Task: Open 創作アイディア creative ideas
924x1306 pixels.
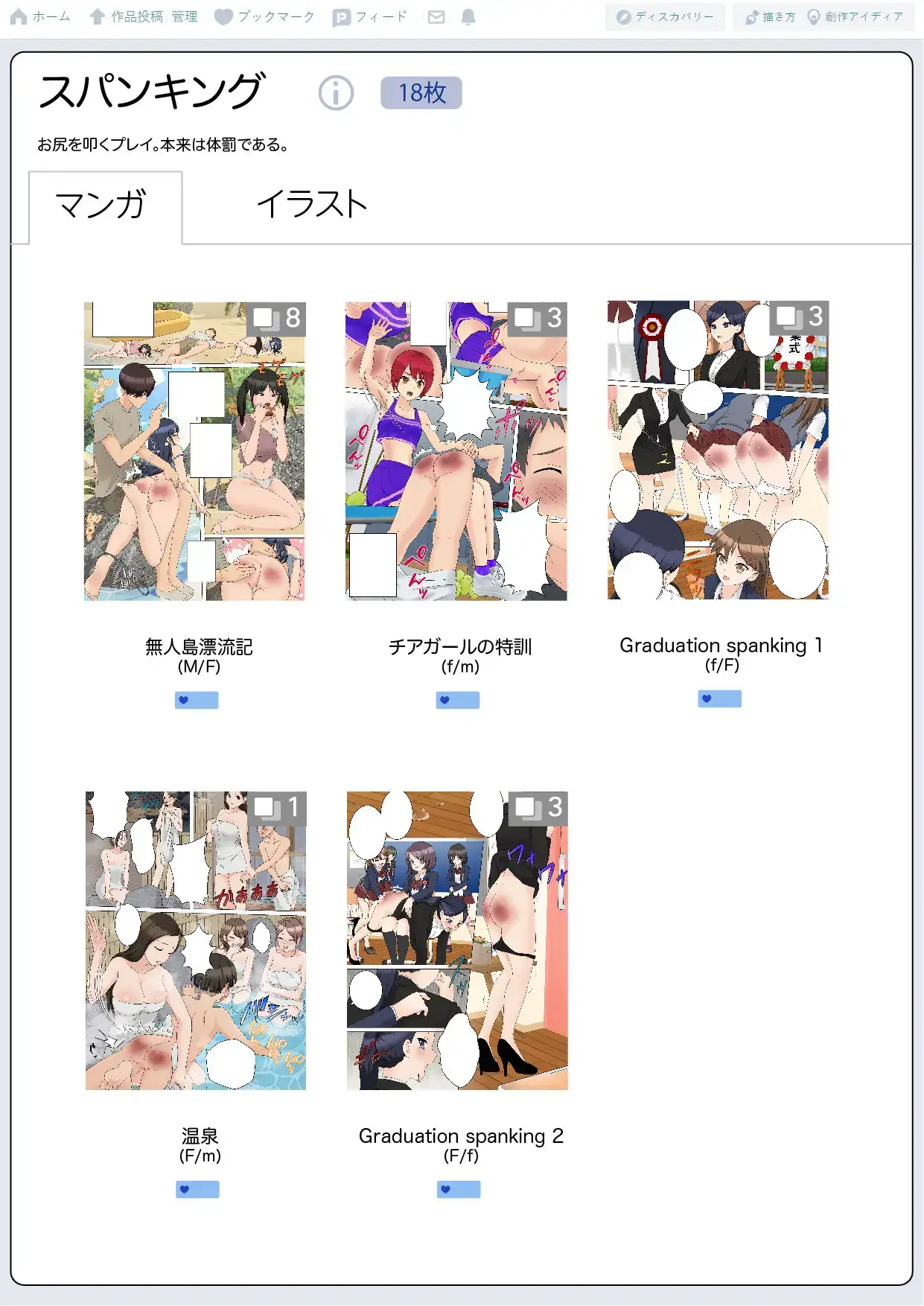Action: pos(856,16)
